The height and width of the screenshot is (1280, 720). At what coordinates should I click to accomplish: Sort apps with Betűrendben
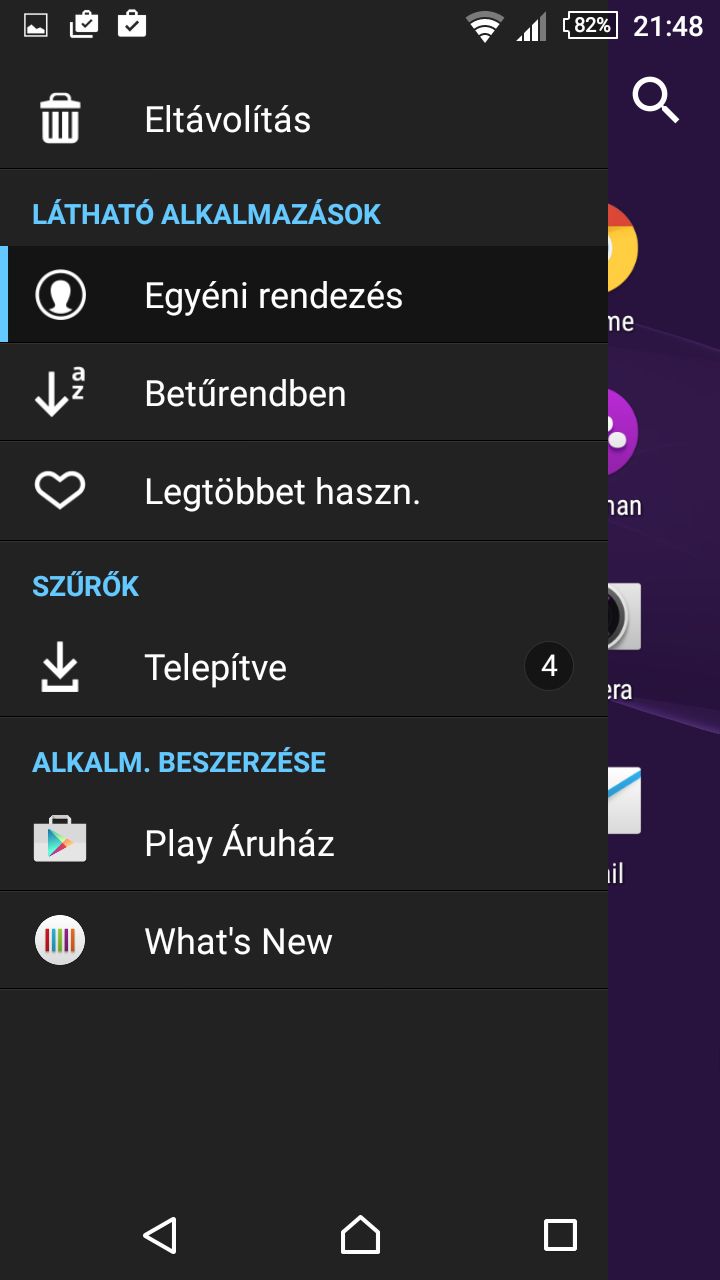tap(245, 394)
